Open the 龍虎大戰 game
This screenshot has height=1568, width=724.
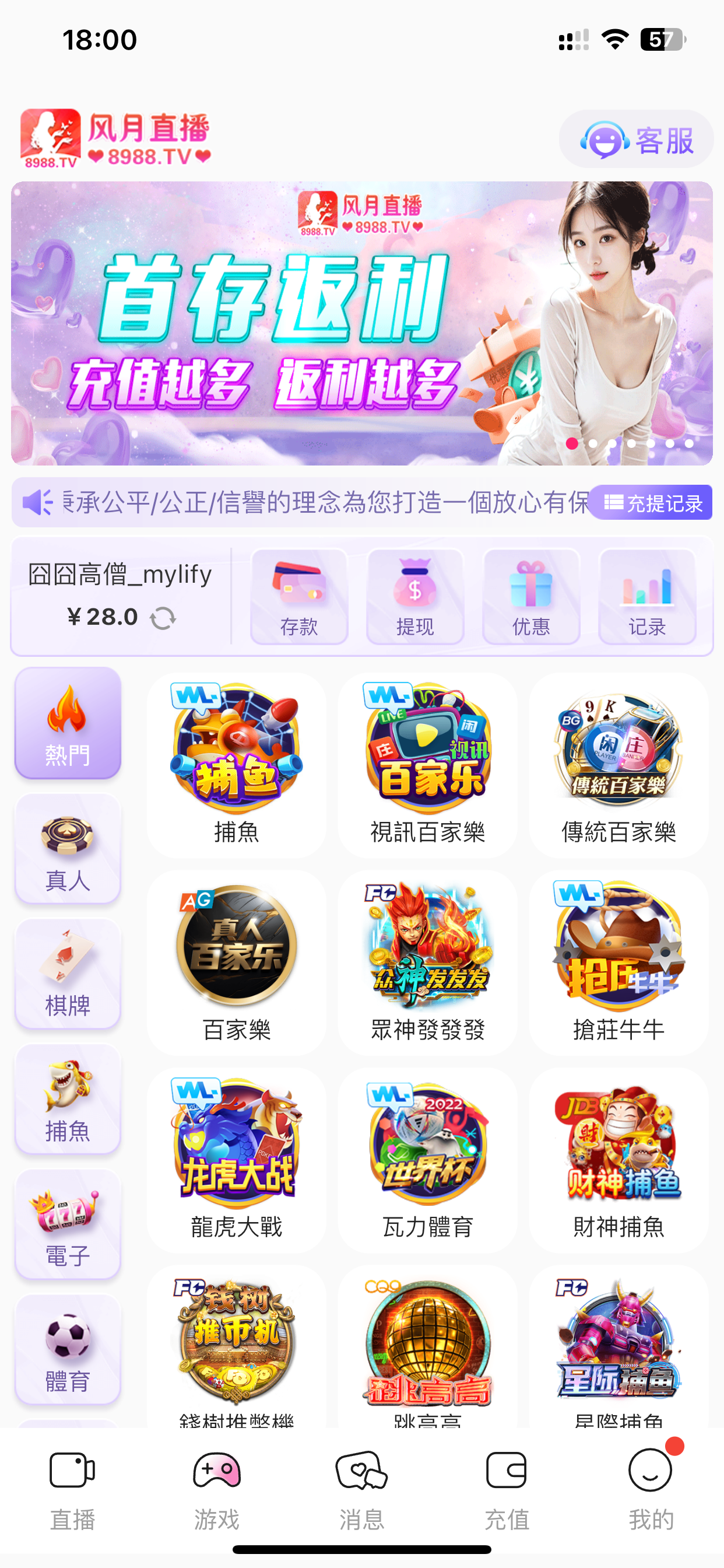237,1159
